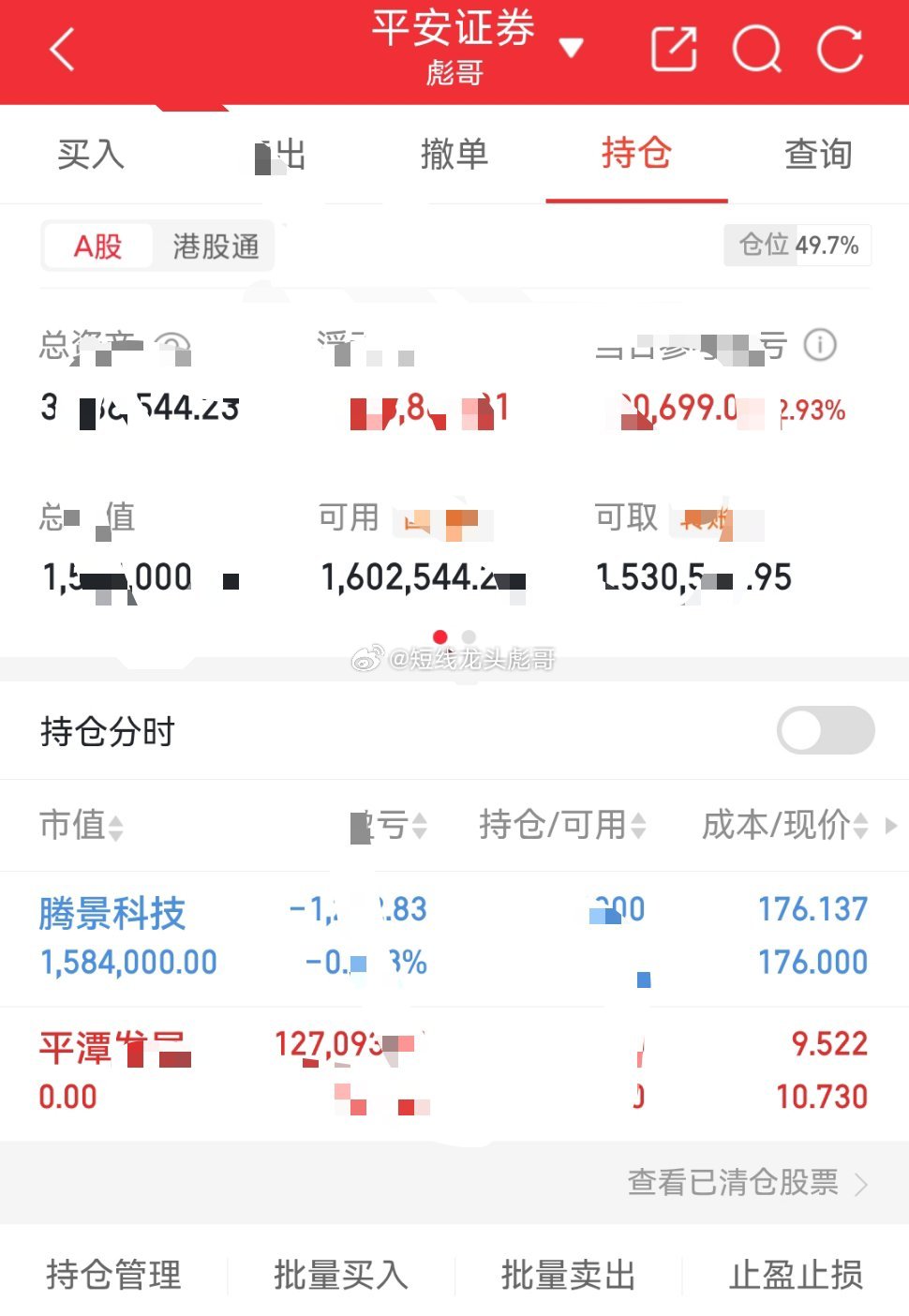Screen dimensions: 909x1316
Task: Select the A股 market segment
Action: click(x=98, y=246)
